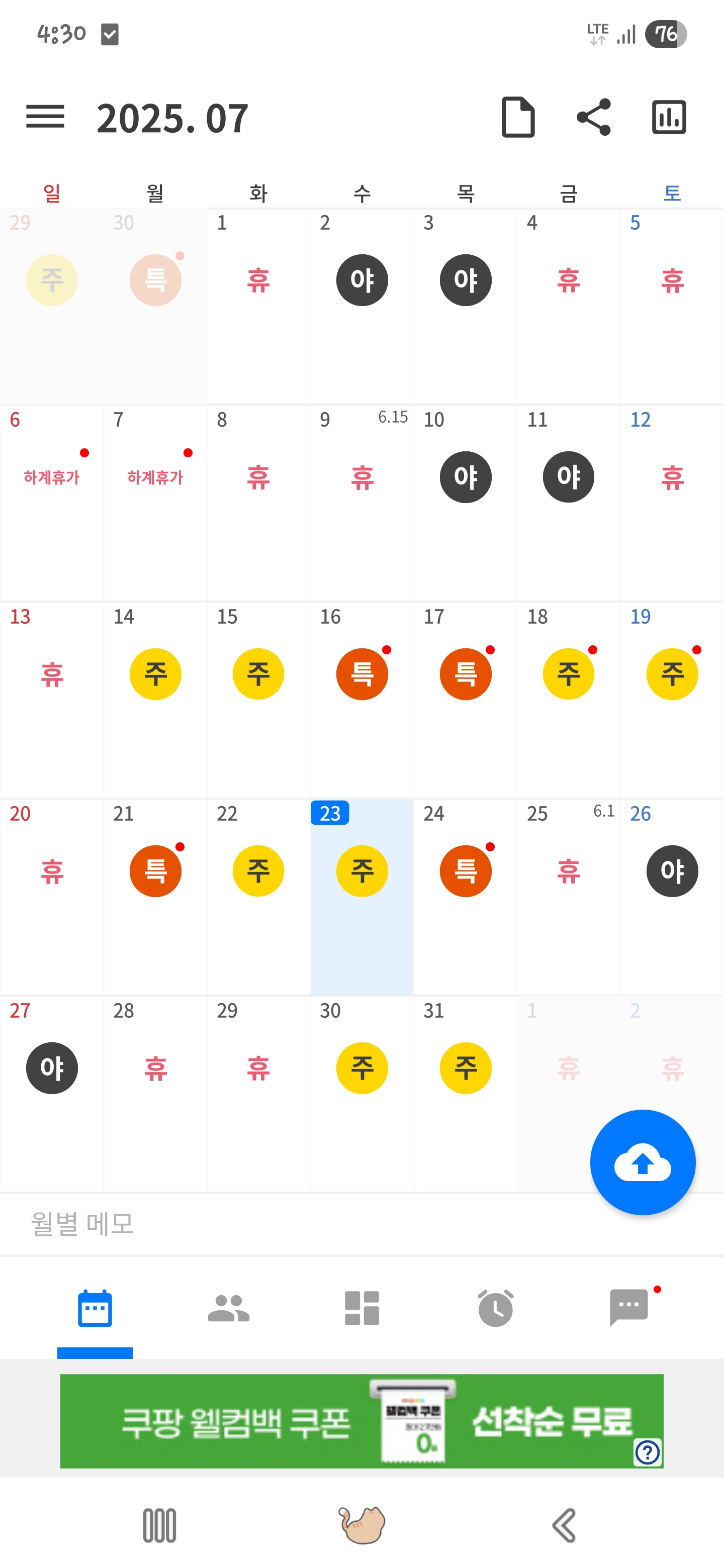
Task: Open the hamburger drawer menu
Action: (45, 116)
